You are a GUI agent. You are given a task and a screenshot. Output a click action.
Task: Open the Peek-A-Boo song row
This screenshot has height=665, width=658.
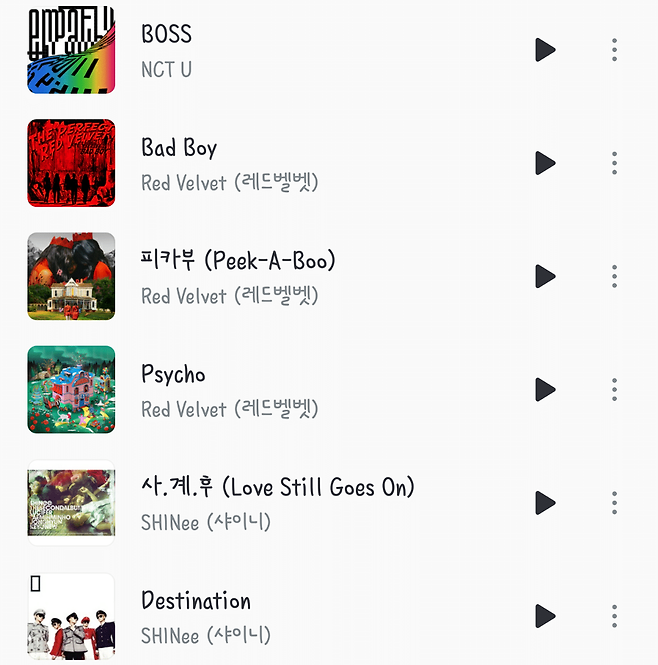(300, 276)
